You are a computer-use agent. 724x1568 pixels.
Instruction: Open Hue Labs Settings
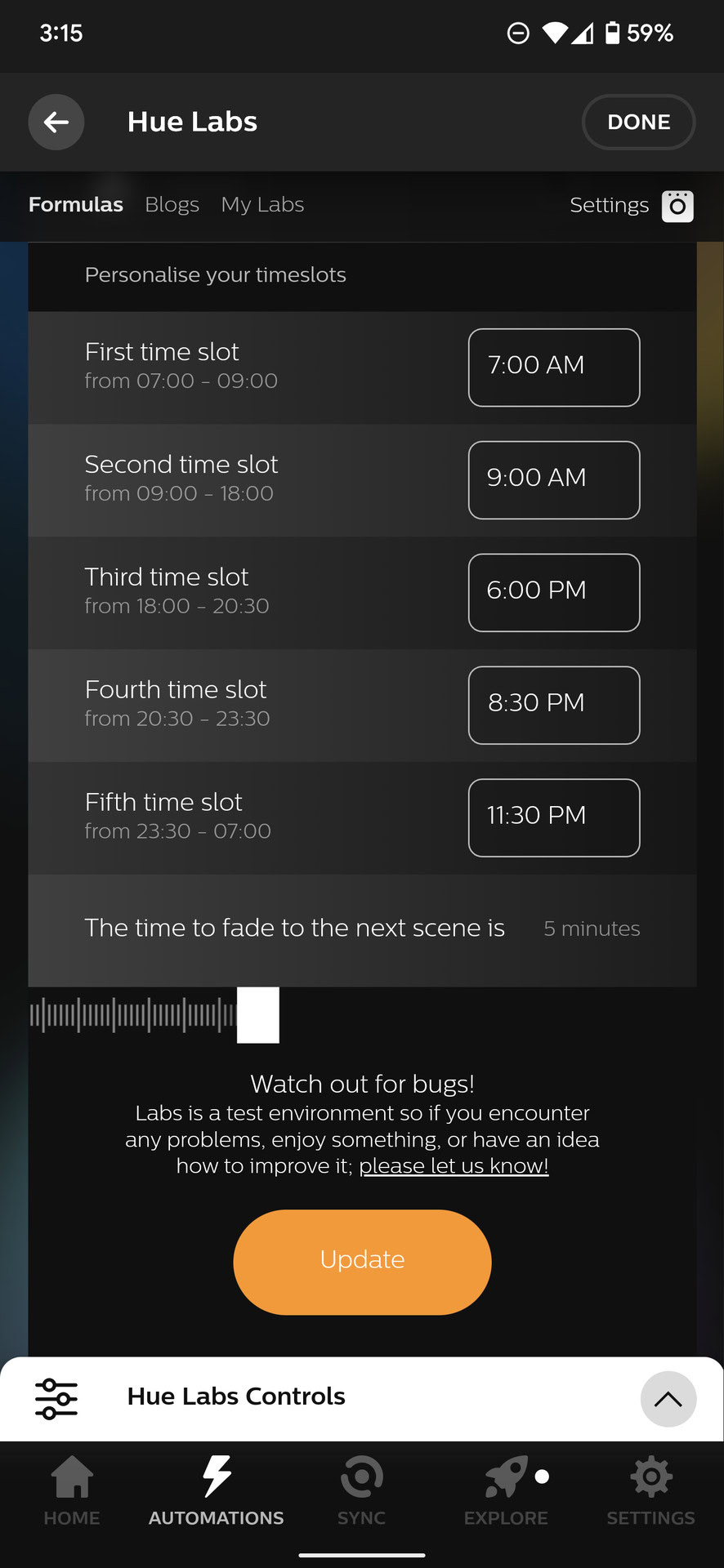click(631, 206)
